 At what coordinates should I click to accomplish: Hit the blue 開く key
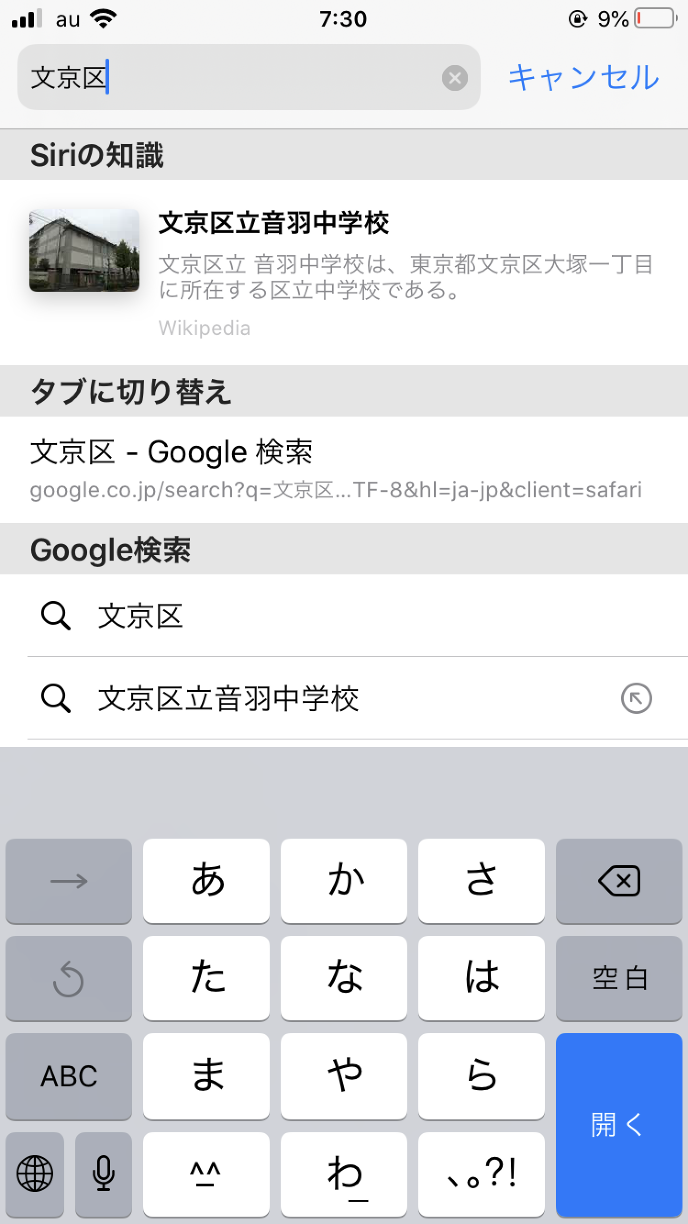619,1124
